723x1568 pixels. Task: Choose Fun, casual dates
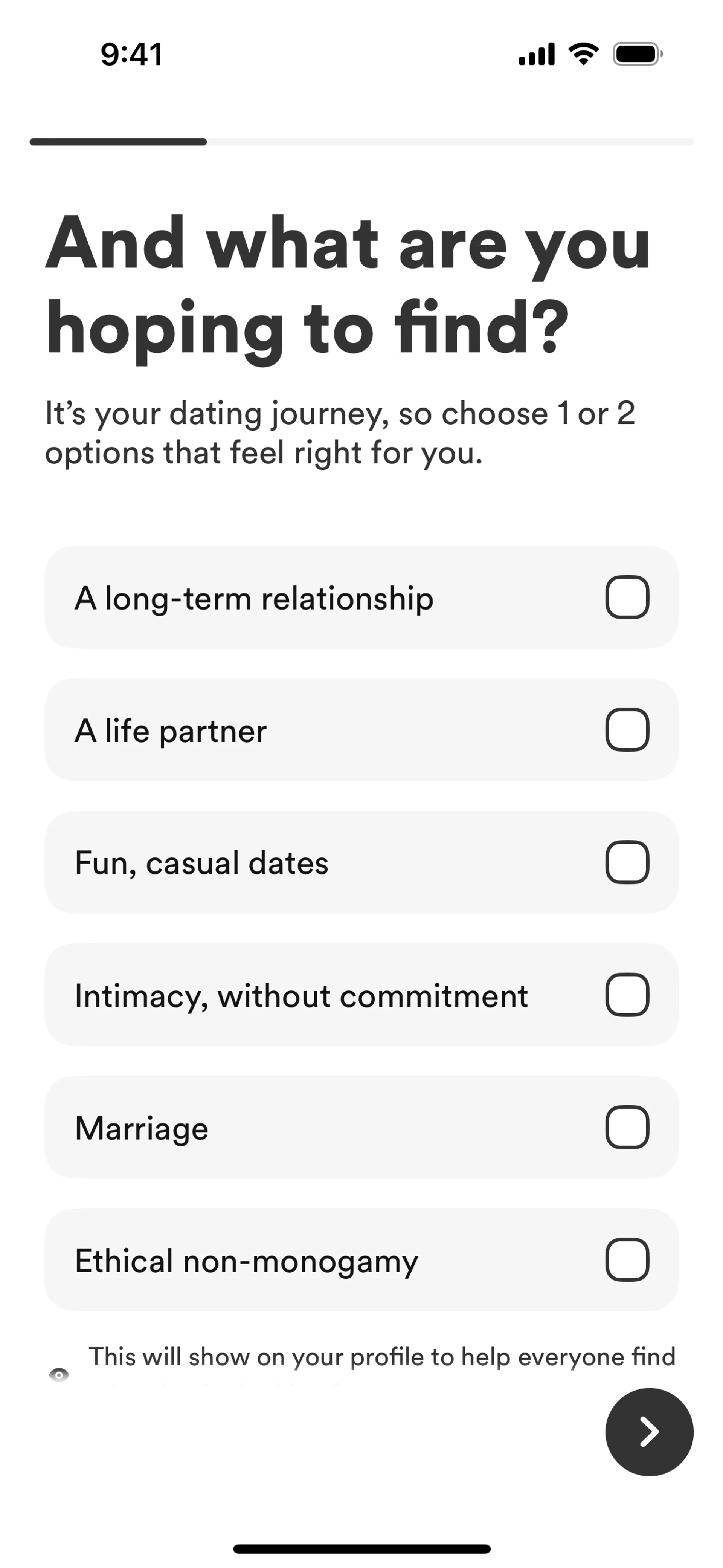pos(627,862)
